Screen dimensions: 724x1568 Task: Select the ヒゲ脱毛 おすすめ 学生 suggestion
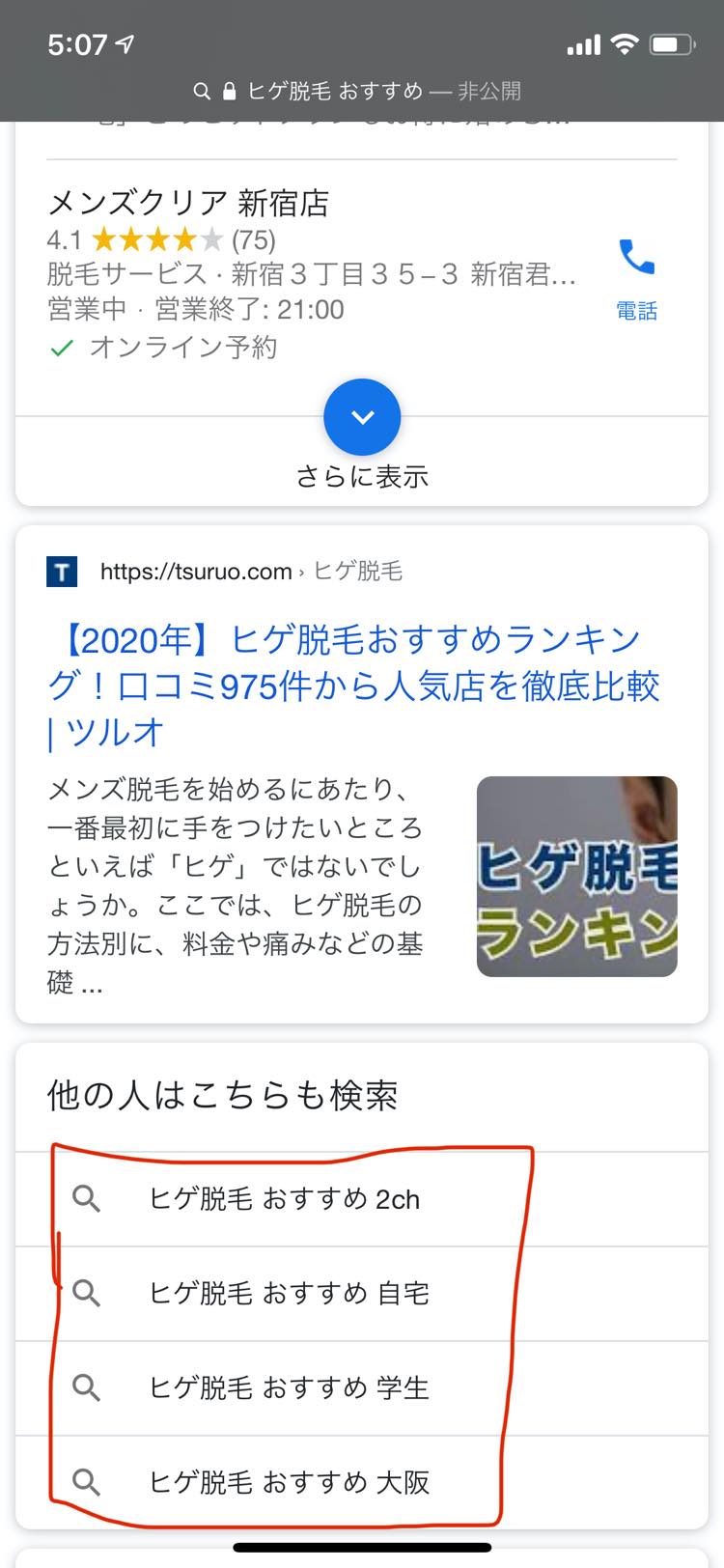[x=289, y=1388]
